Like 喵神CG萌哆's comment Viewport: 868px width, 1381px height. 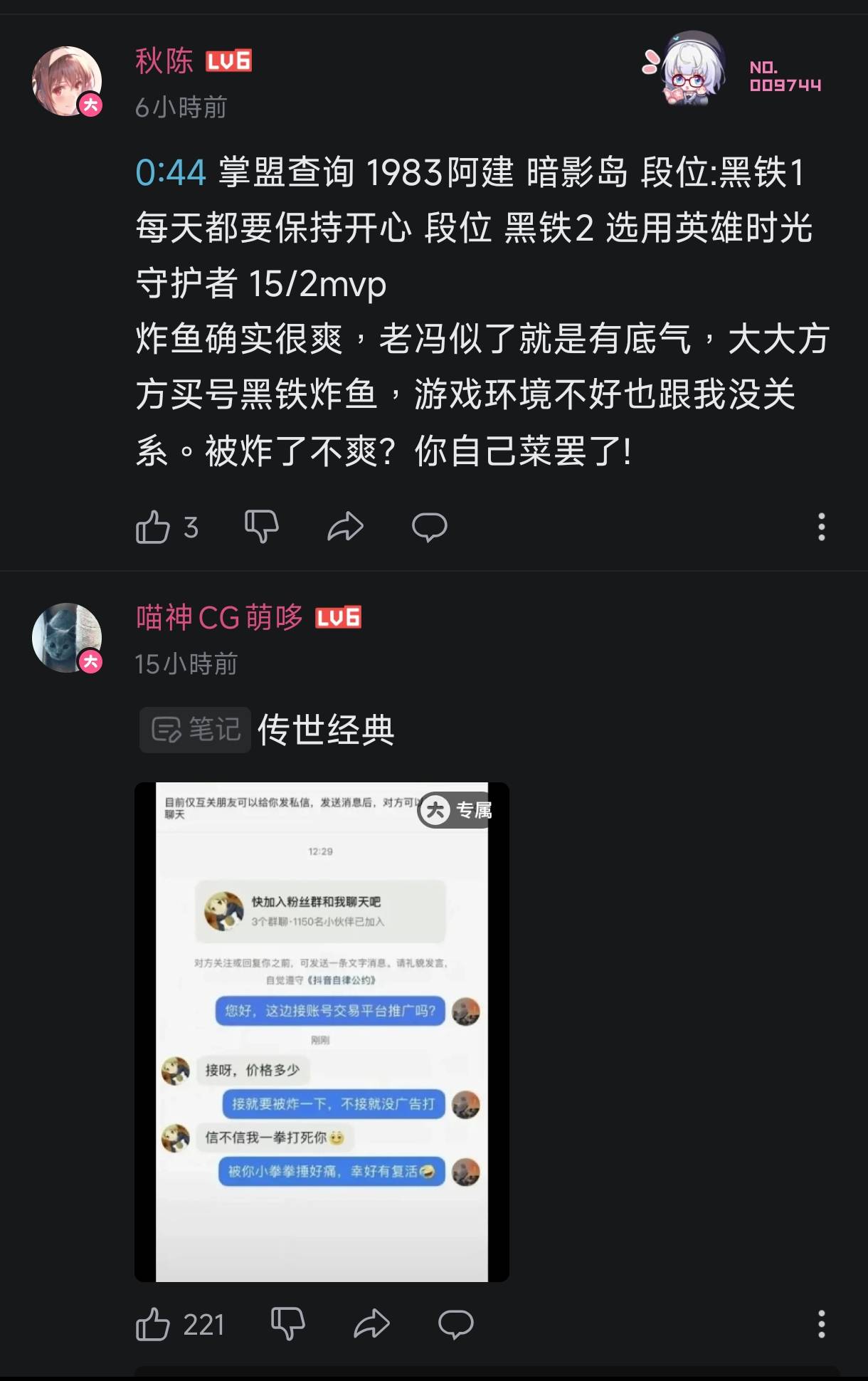[153, 1325]
